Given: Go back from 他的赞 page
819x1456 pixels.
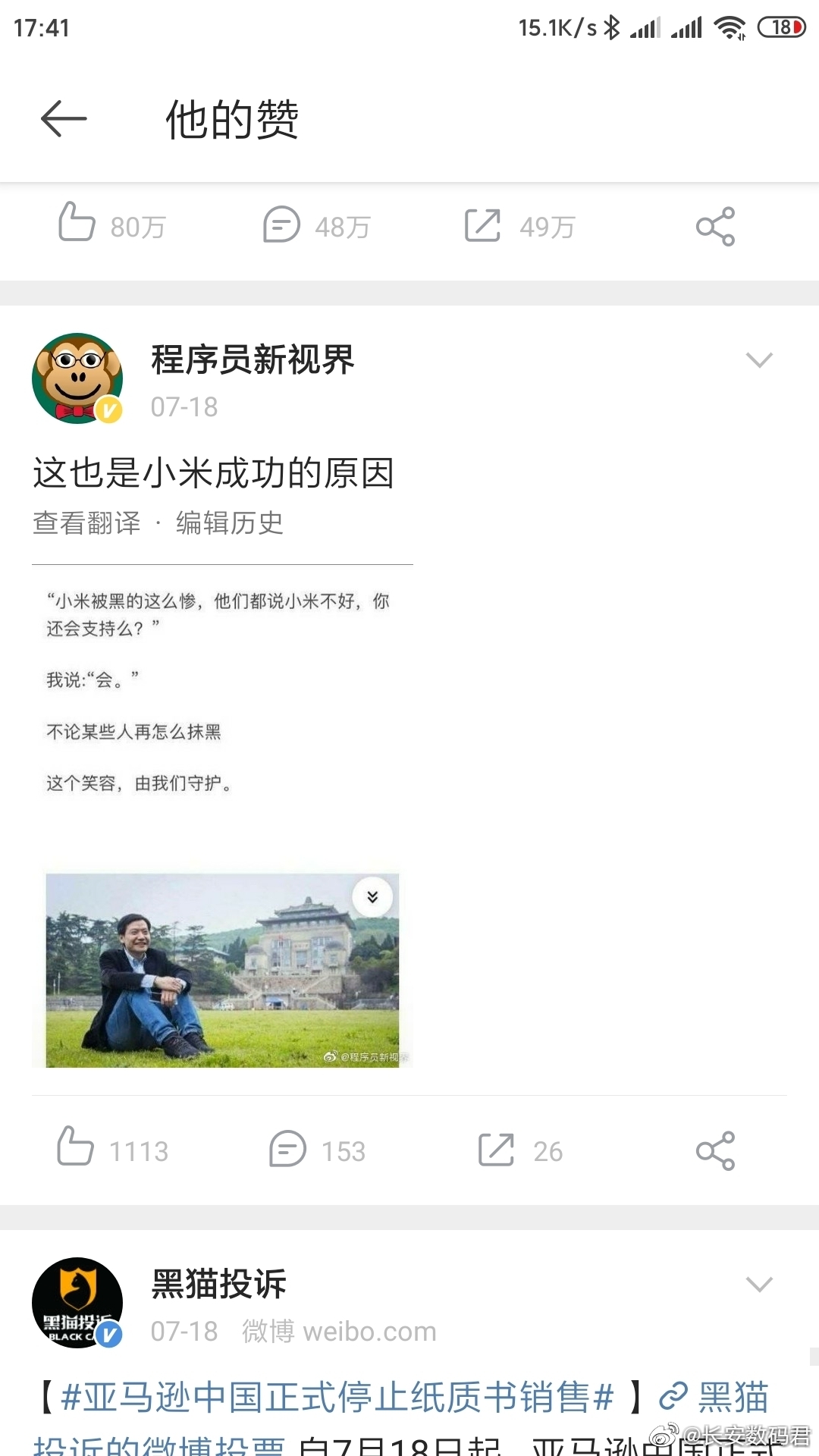Looking at the screenshot, I should 64,119.
